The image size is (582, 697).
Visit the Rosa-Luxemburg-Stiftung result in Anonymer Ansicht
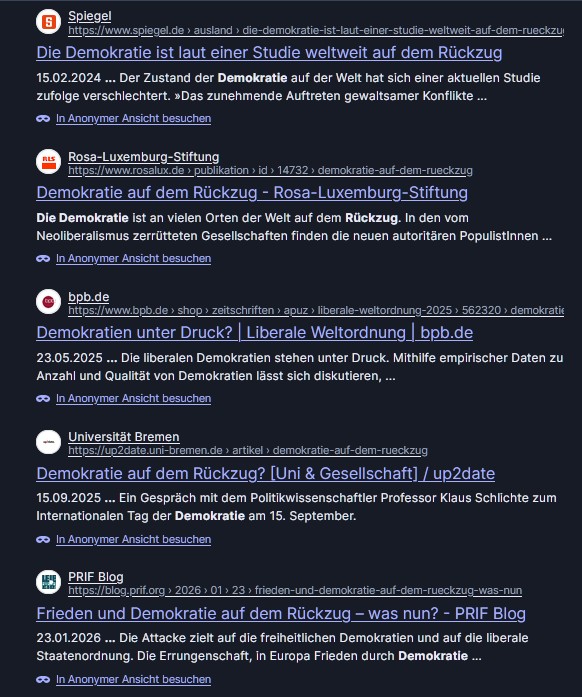133,258
